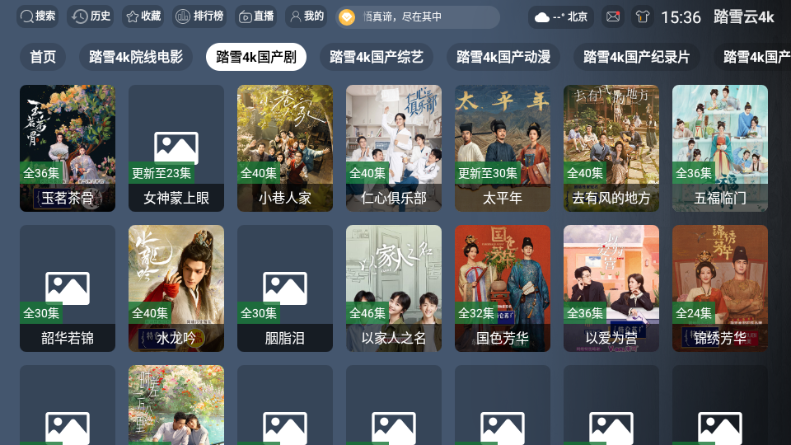Open the drama 水龙吟
791x445 pixels.
click(176, 287)
